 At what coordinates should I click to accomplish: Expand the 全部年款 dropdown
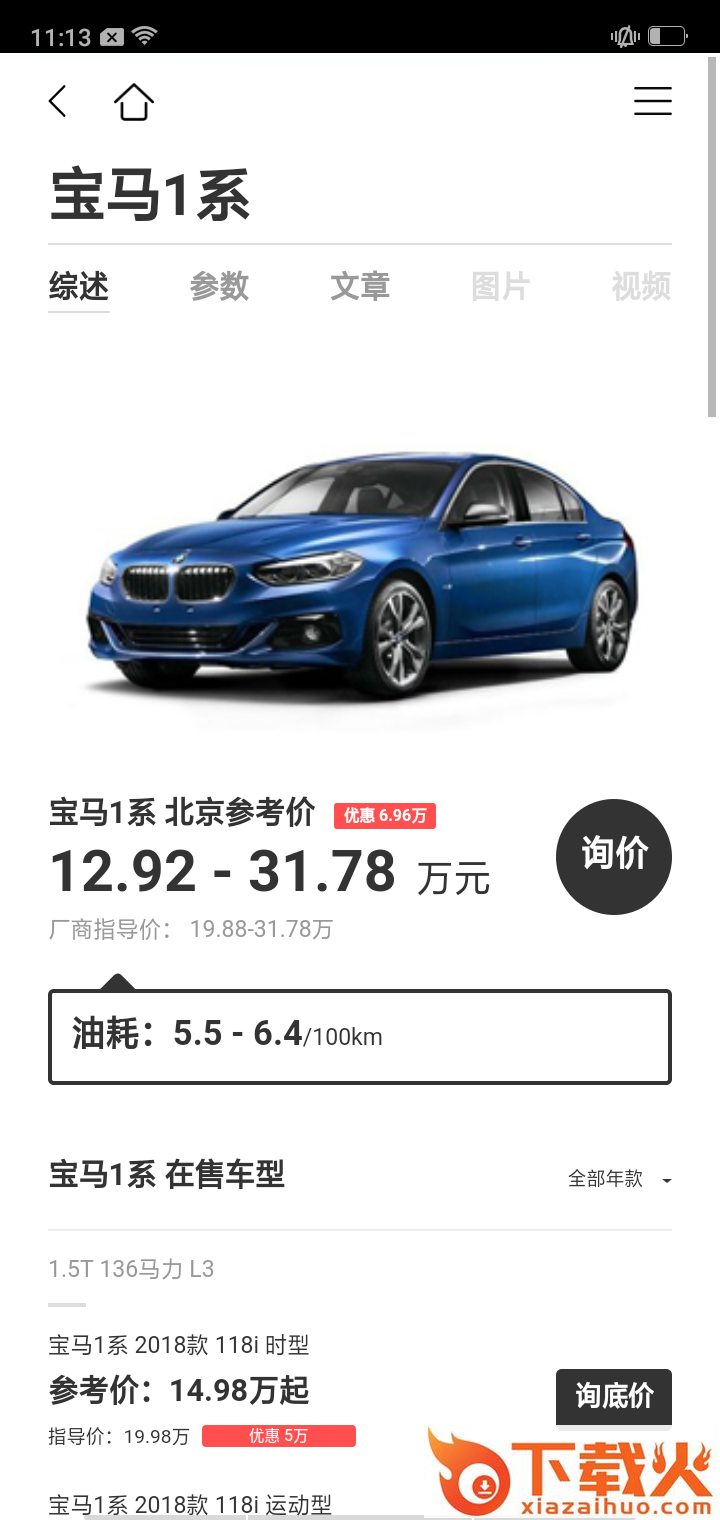coord(619,1179)
